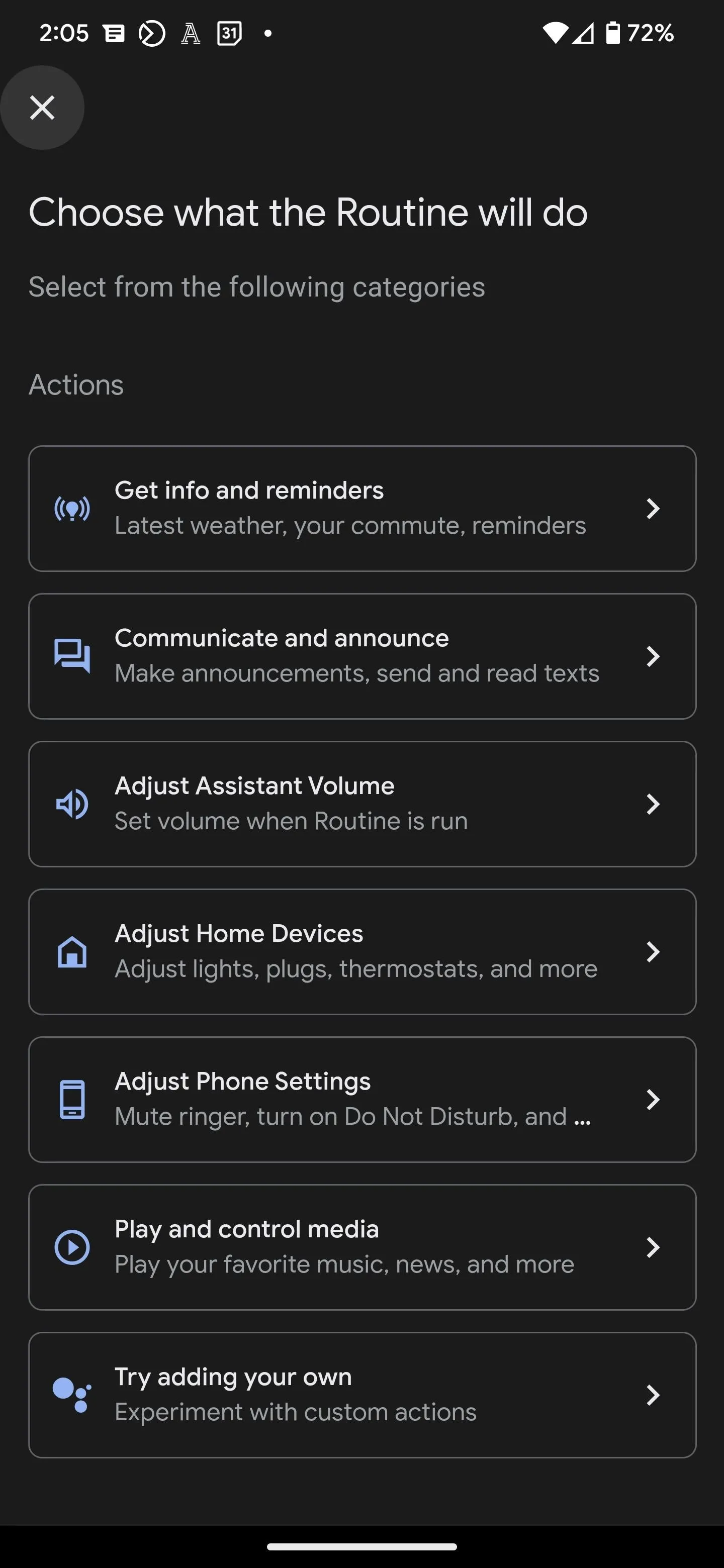
Task: Open Get info and reminders
Action: [x=363, y=508]
